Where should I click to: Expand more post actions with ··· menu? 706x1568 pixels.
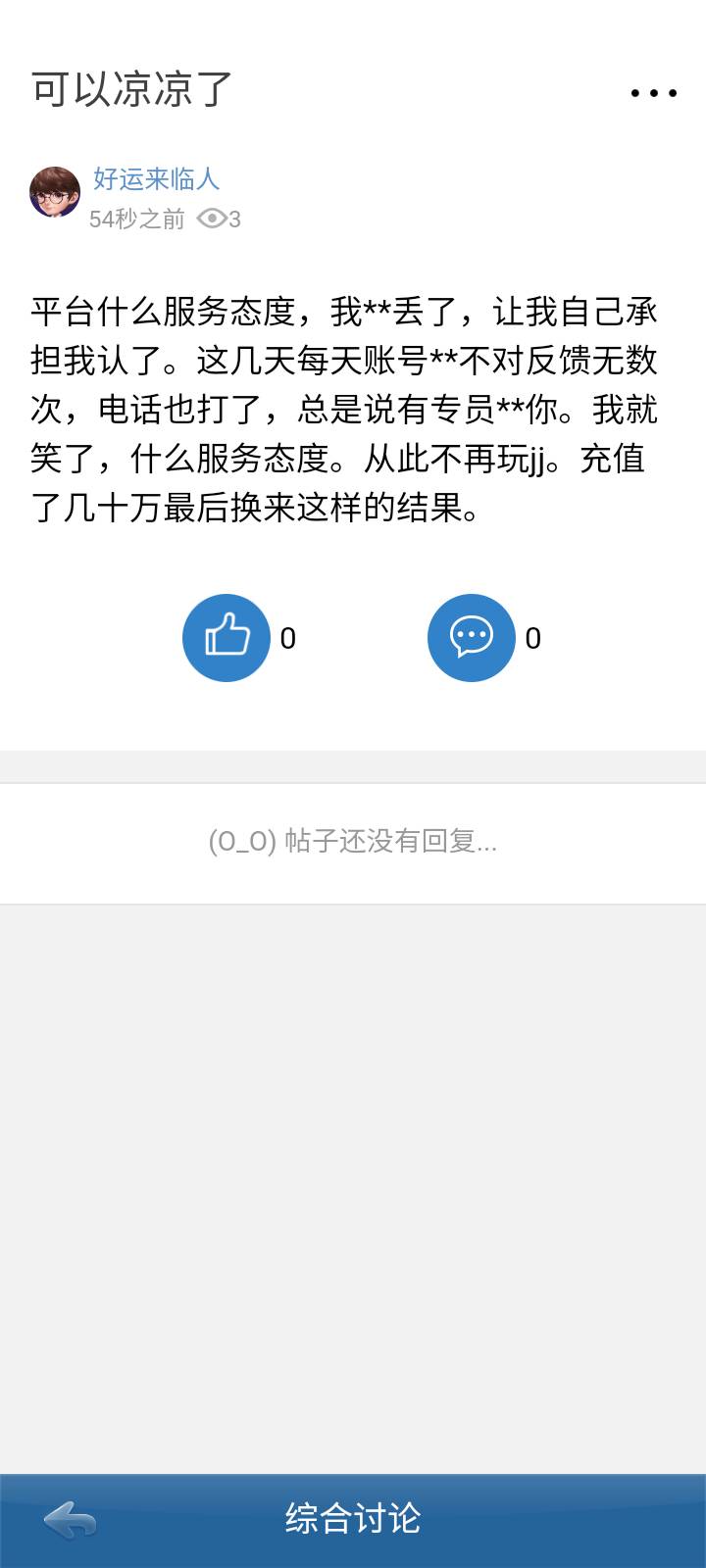(655, 93)
